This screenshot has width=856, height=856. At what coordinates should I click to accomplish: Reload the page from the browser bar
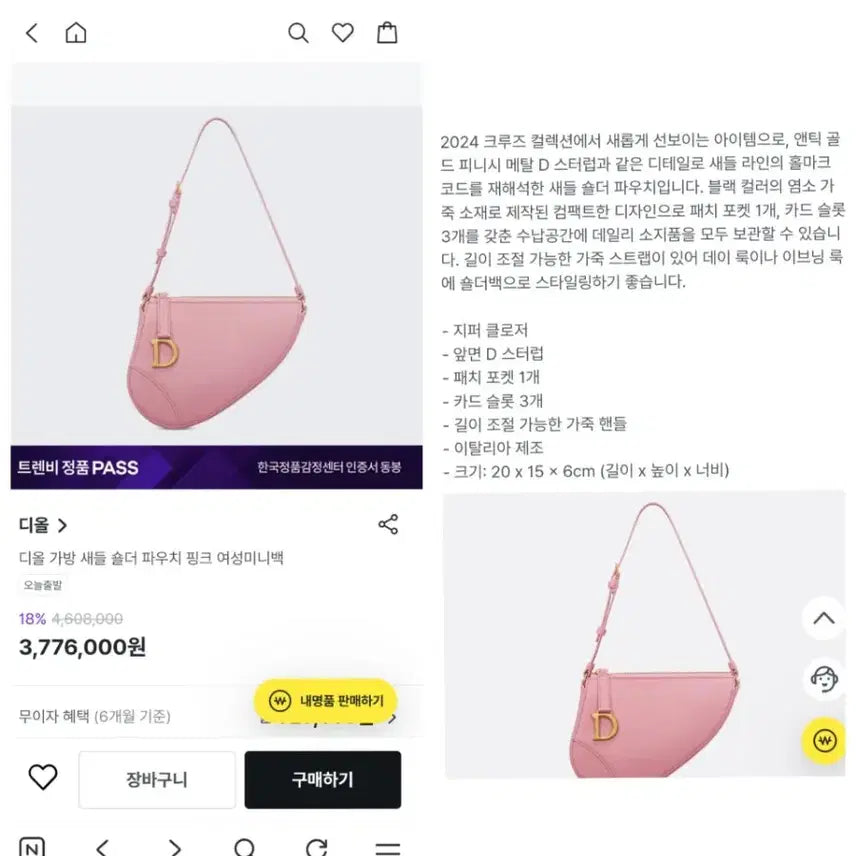point(317,848)
